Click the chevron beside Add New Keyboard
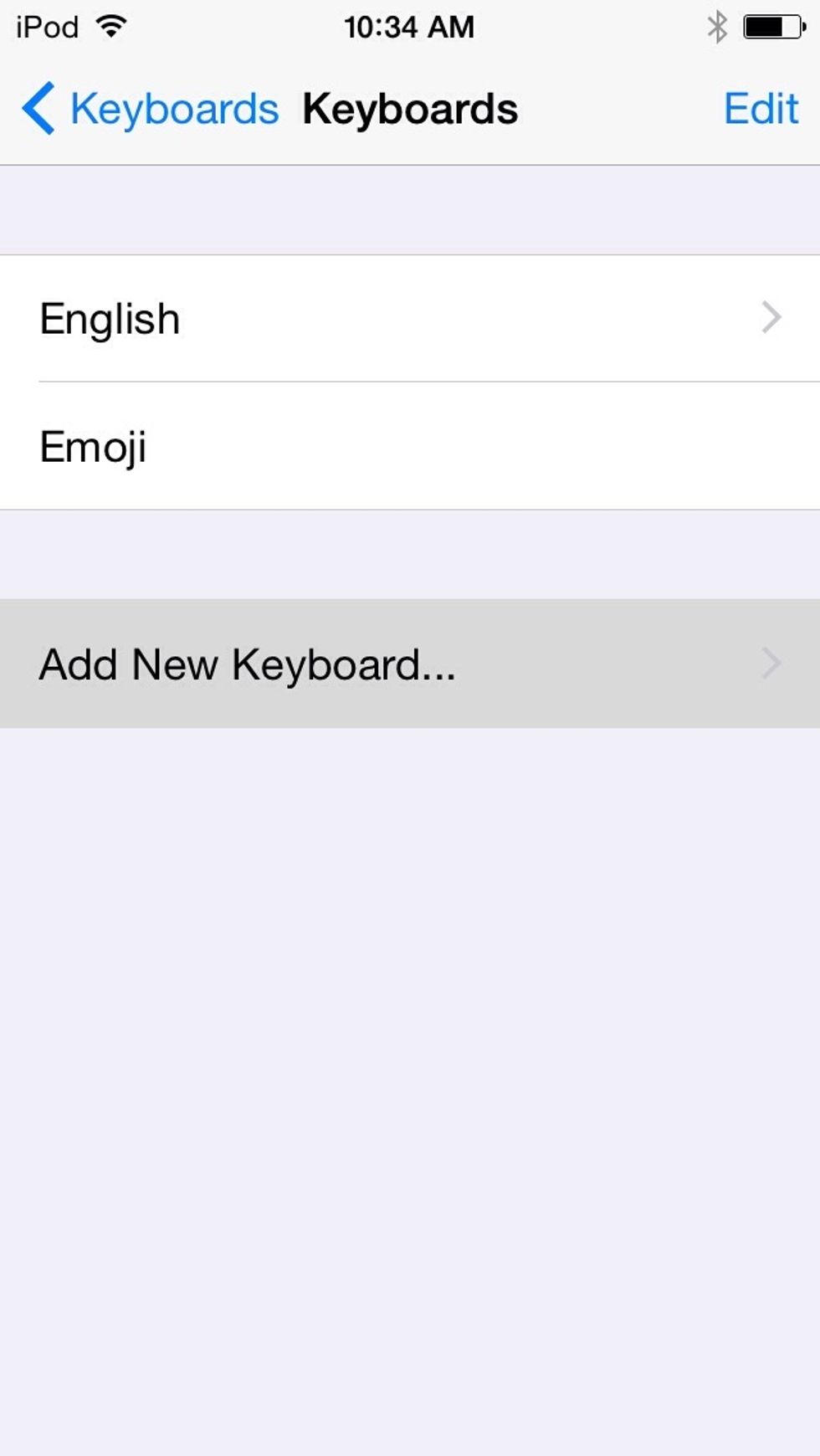The image size is (820, 1456). [x=771, y=664]
